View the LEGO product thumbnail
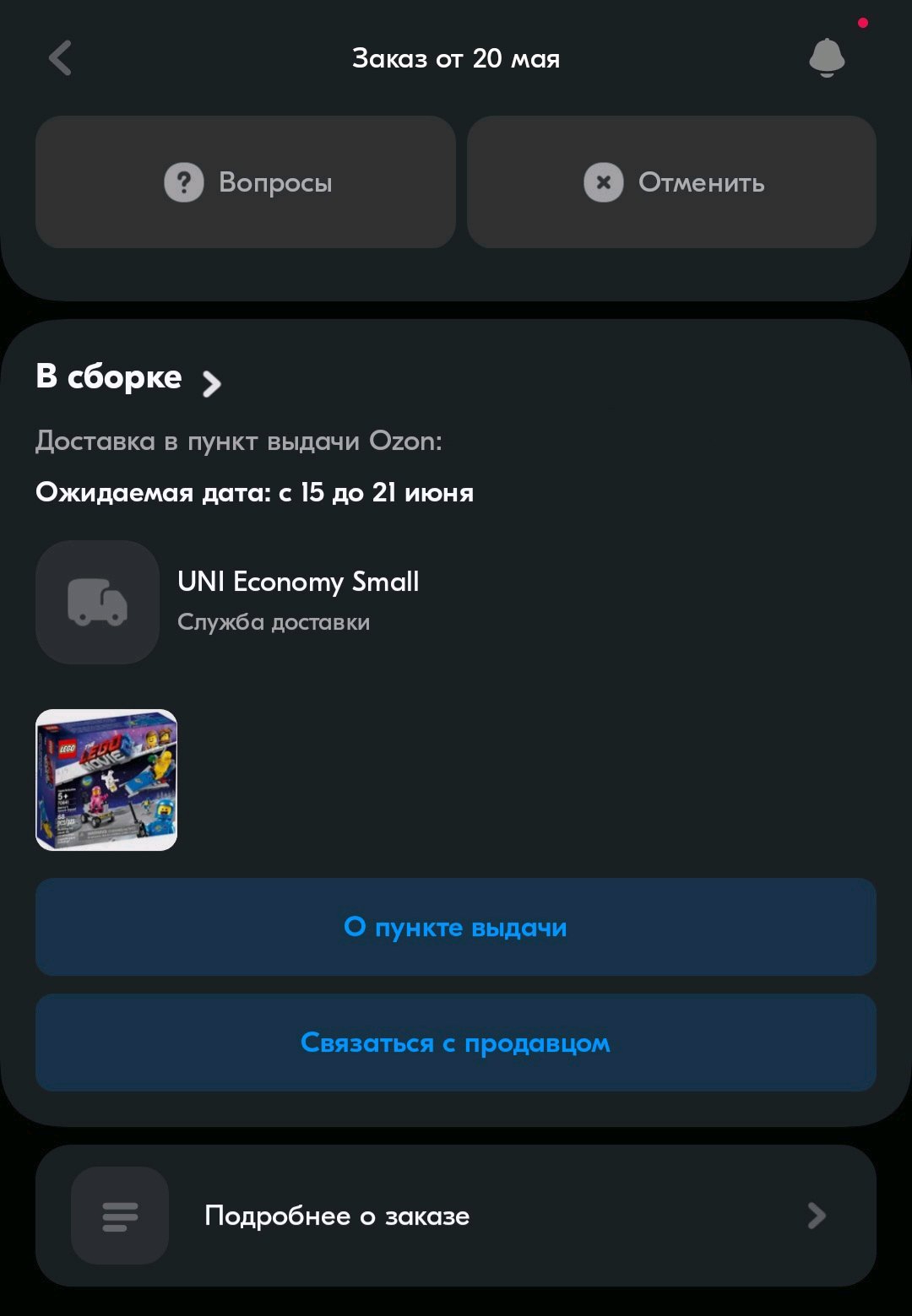912x1316 pixels. [106, 780]
